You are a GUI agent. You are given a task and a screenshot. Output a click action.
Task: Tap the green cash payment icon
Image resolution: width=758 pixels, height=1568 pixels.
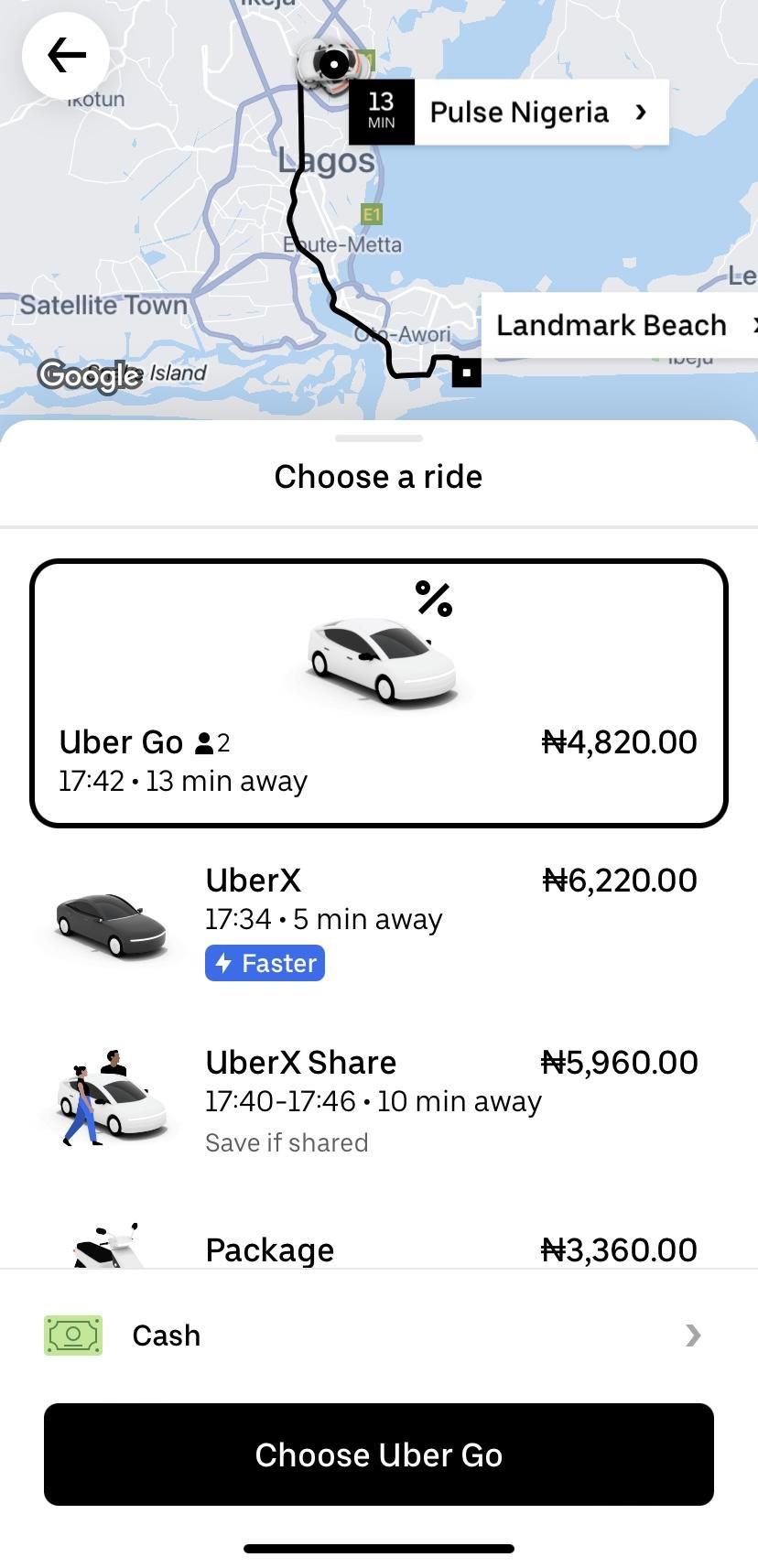tap(74, 1335)
